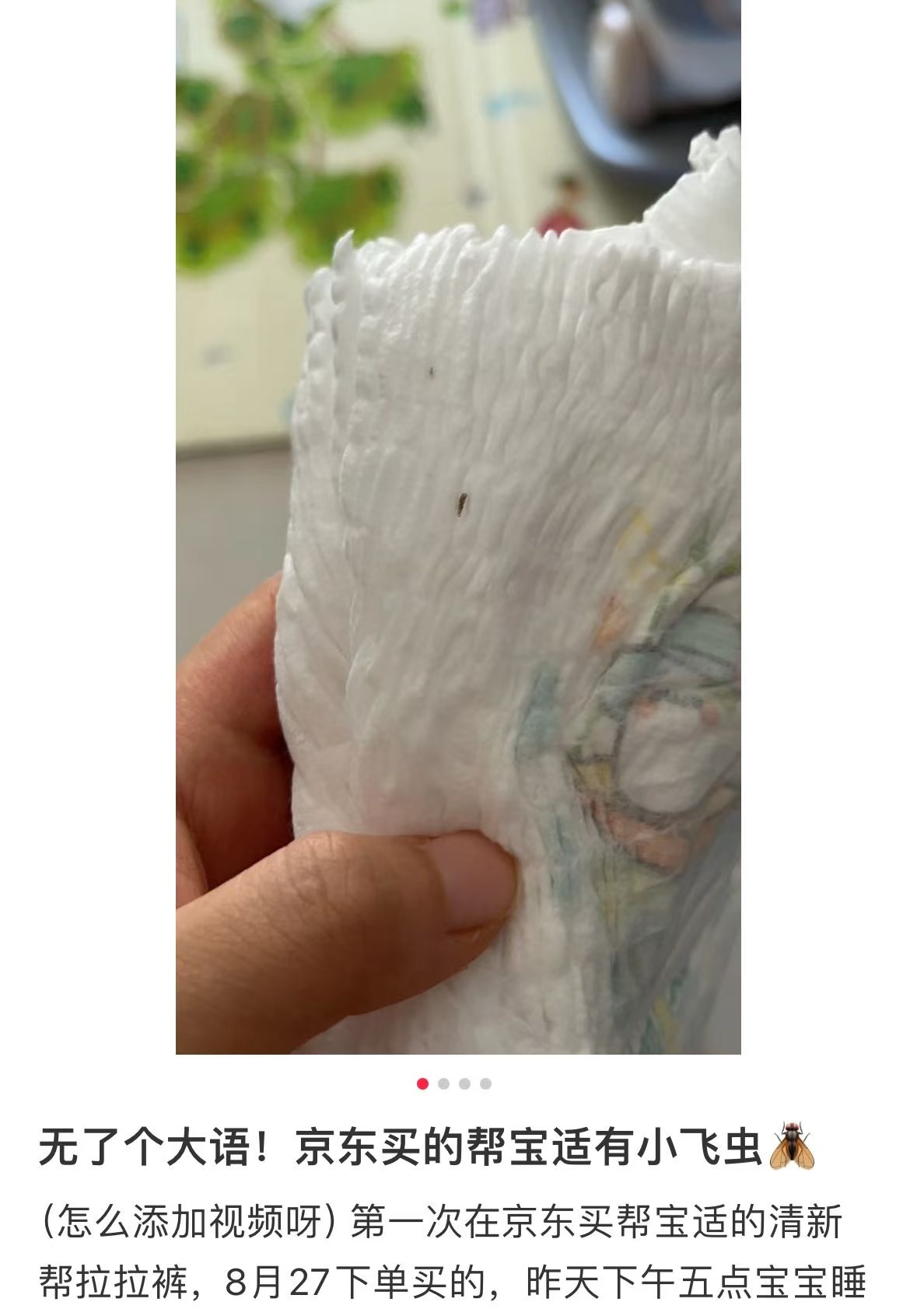Select the second dot of the photo indicator
Image resolution: width=917 pixels, height=1316 pixels.
443,1083
